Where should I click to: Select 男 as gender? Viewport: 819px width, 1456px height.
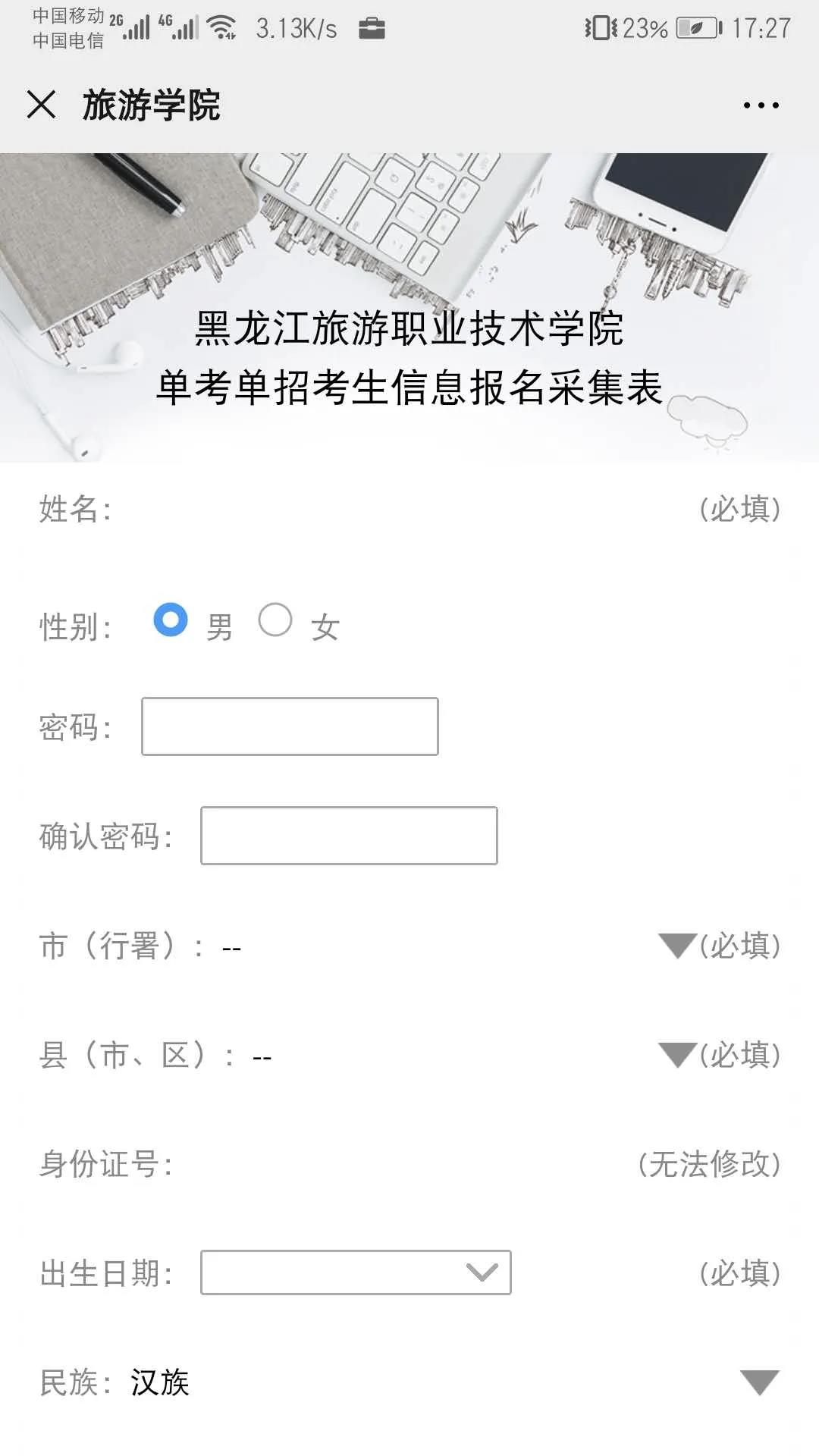click(x=171, y=620)
